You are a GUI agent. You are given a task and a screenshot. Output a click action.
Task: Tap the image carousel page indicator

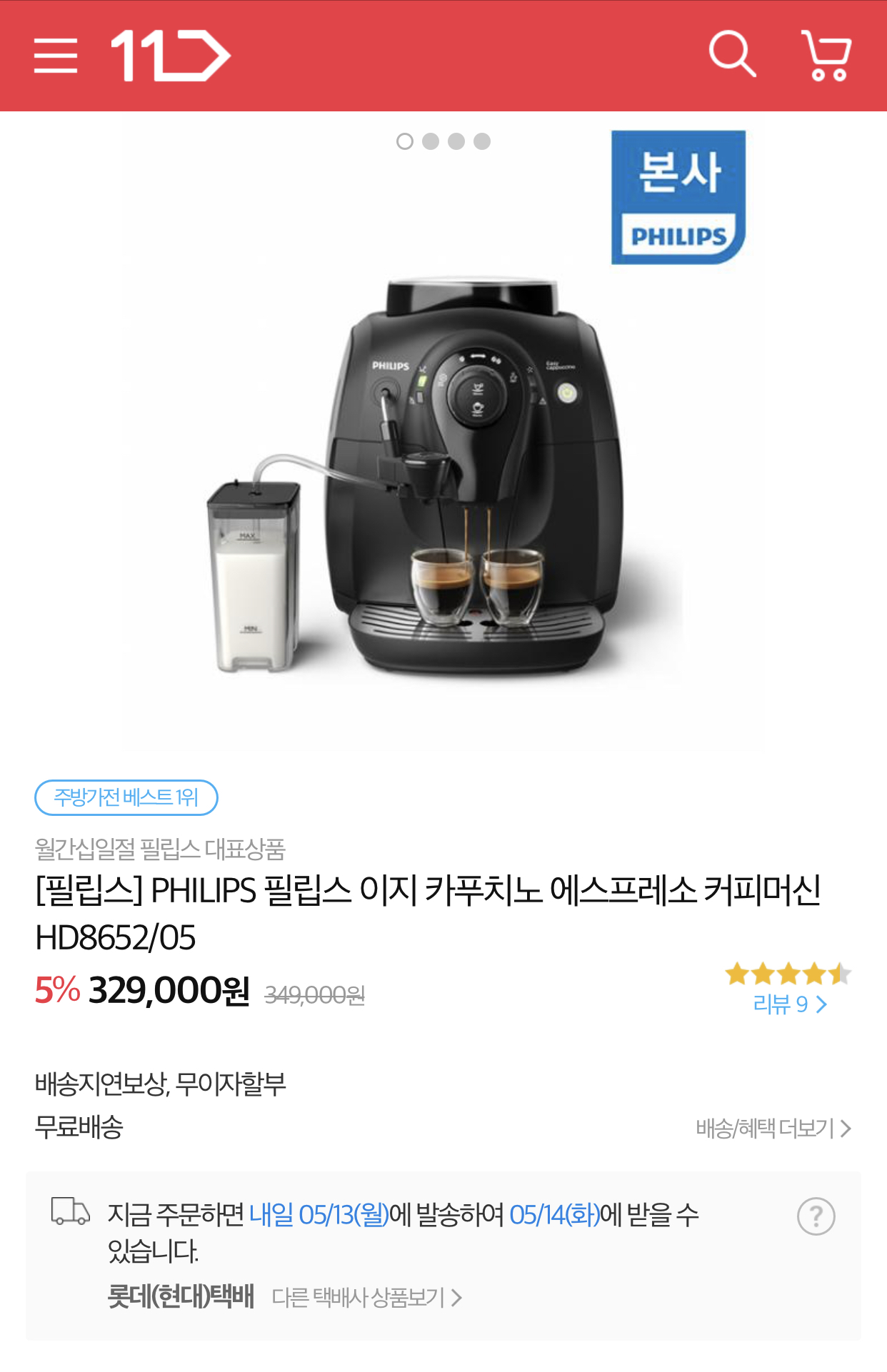click(443, 141)
